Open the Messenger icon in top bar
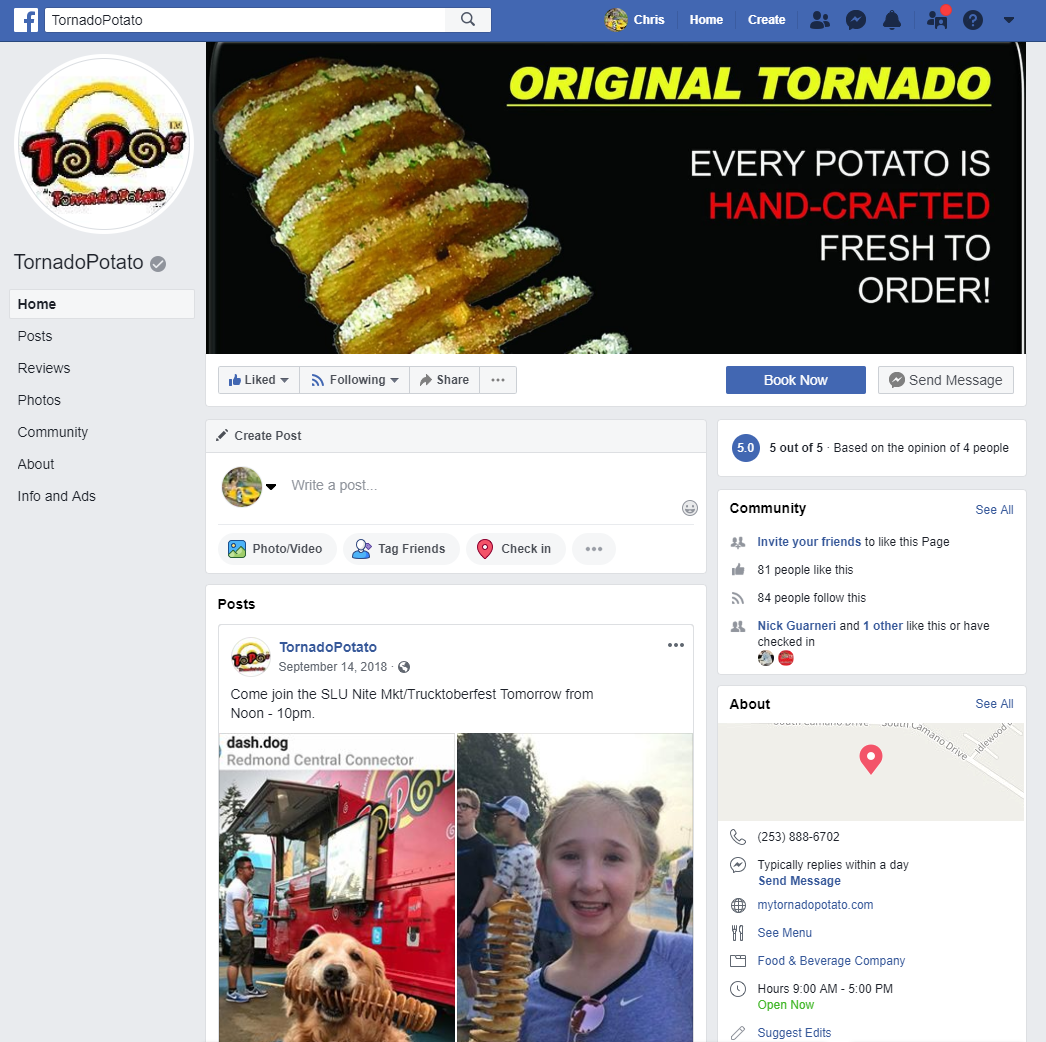This screenshot has height=1042, width=1046. pos(856,20)
